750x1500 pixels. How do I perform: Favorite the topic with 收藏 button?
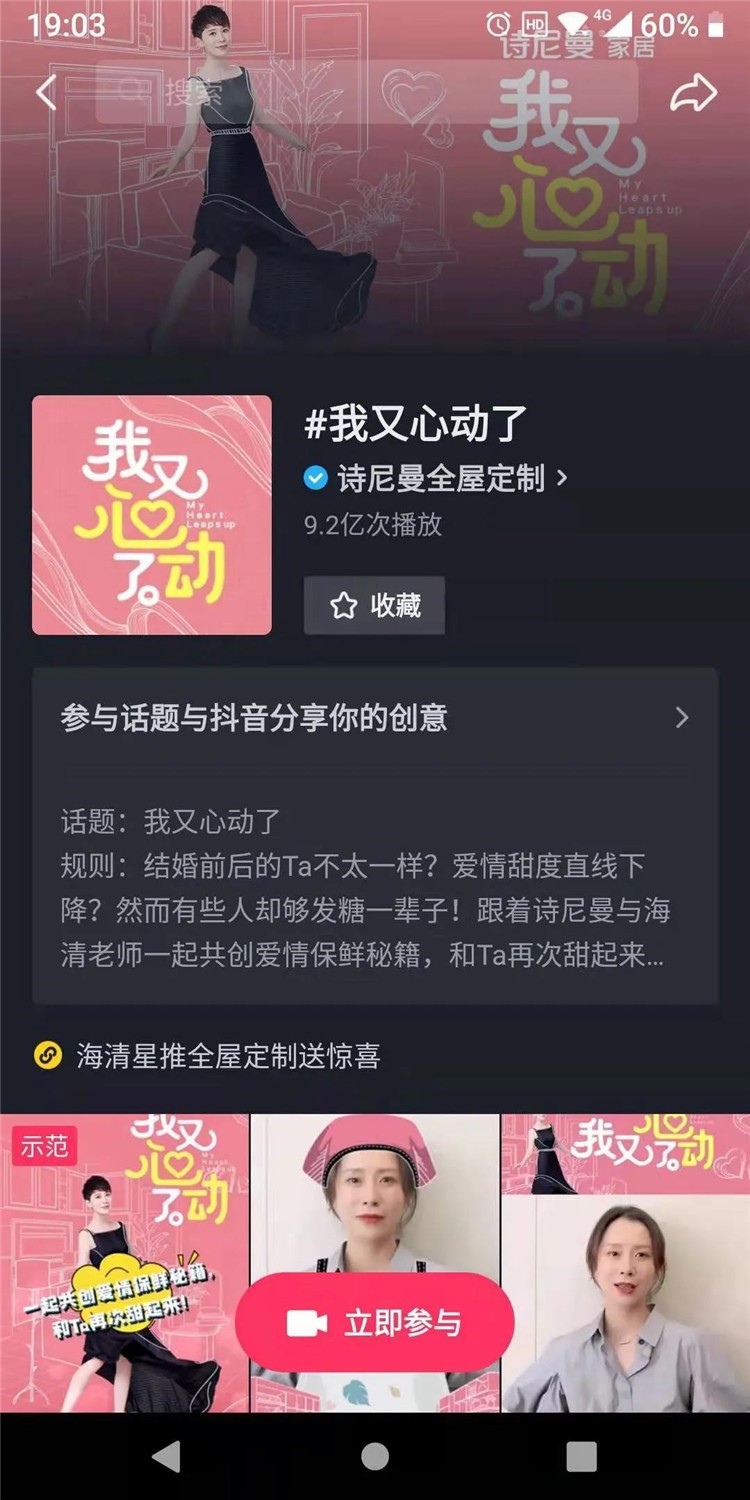coord(374,605)
